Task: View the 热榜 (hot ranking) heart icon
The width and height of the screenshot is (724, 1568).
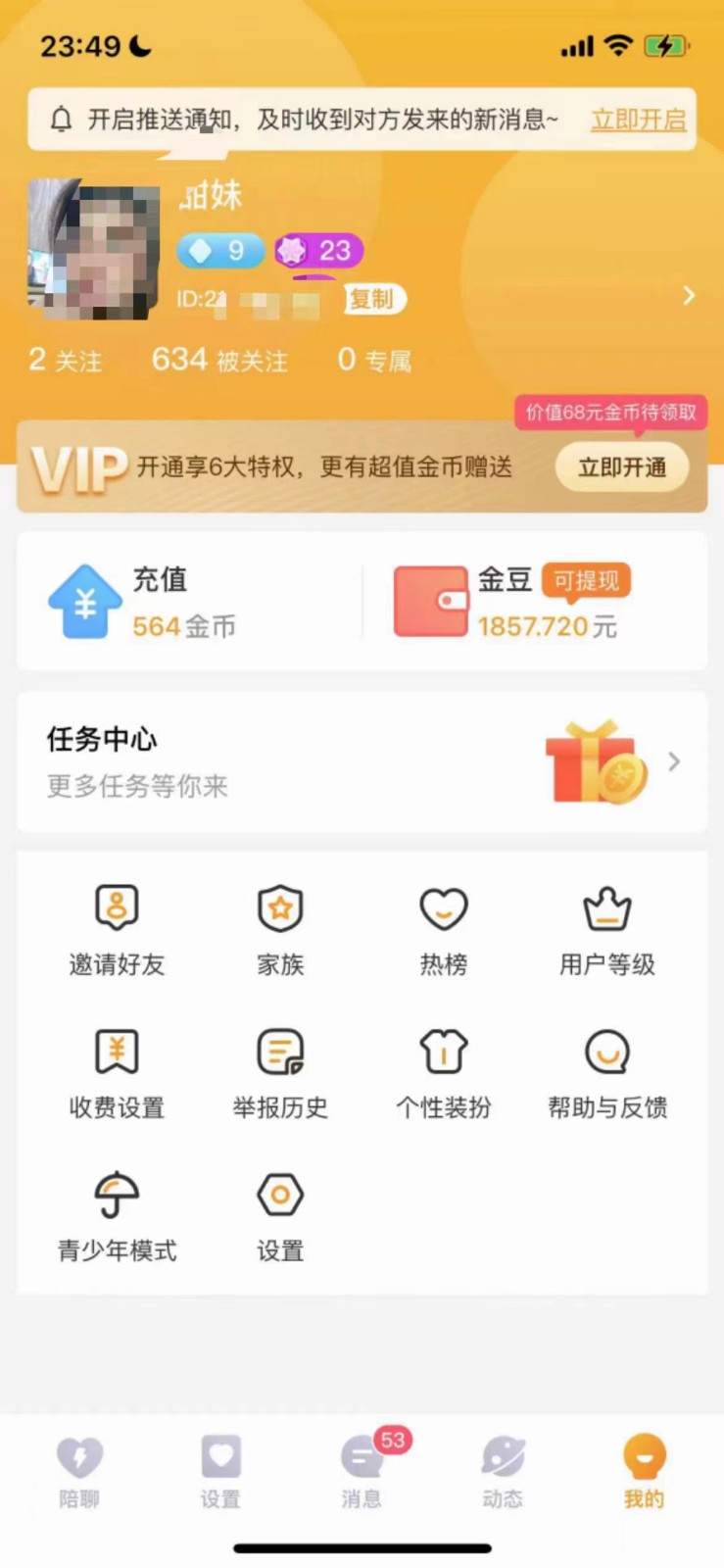Action: pos(443,908)
